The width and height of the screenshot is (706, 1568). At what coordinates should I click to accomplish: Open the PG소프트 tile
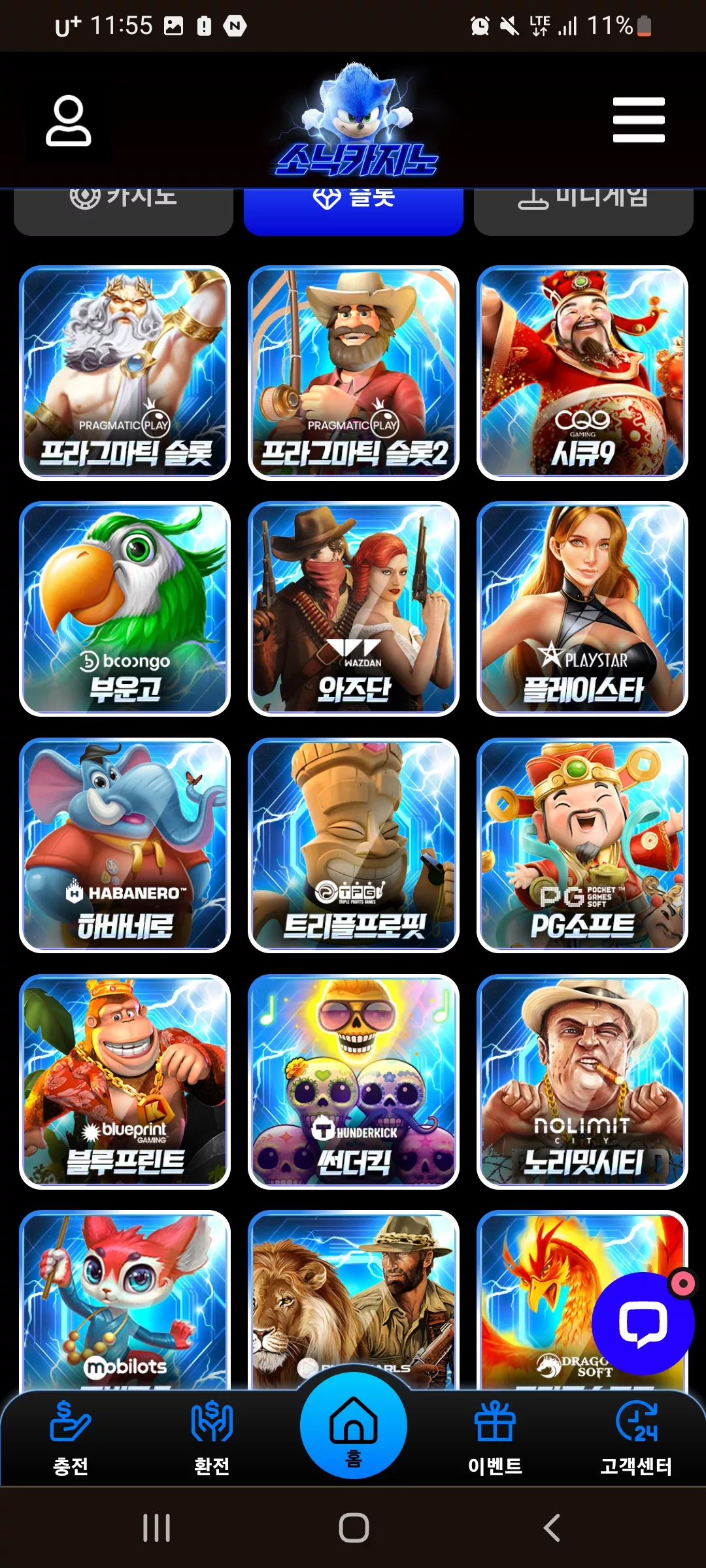point(582,845)
